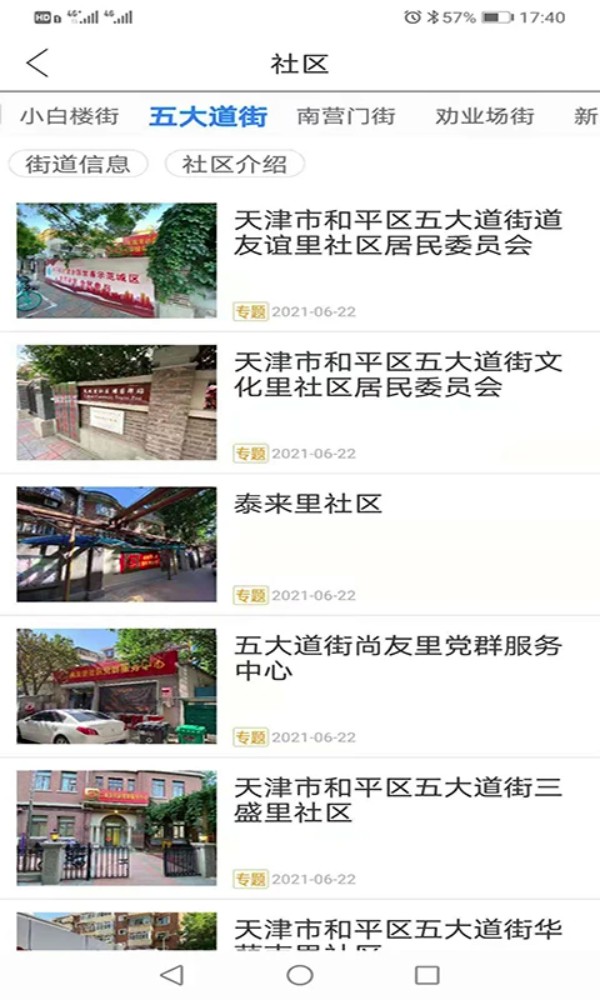Open 文化里社区居民委员会 article
Image resolution: width=600 pixels, height=1000 pixels.
398,374
